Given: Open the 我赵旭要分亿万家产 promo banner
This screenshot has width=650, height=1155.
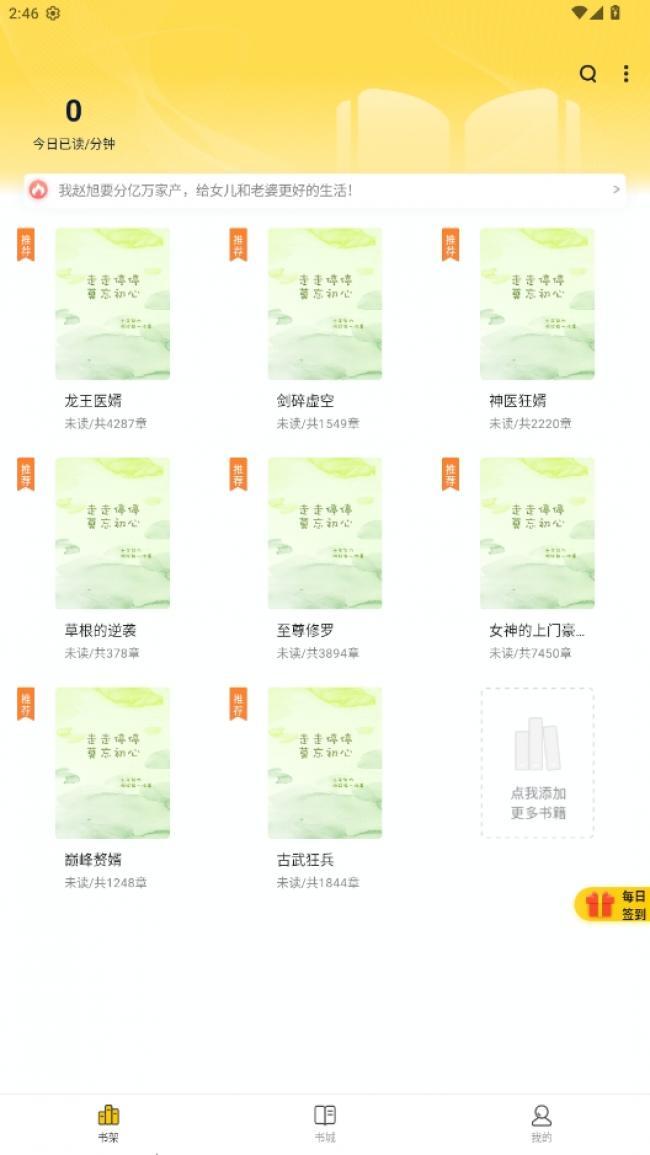Looking at the screenshot, I should 325,190.
